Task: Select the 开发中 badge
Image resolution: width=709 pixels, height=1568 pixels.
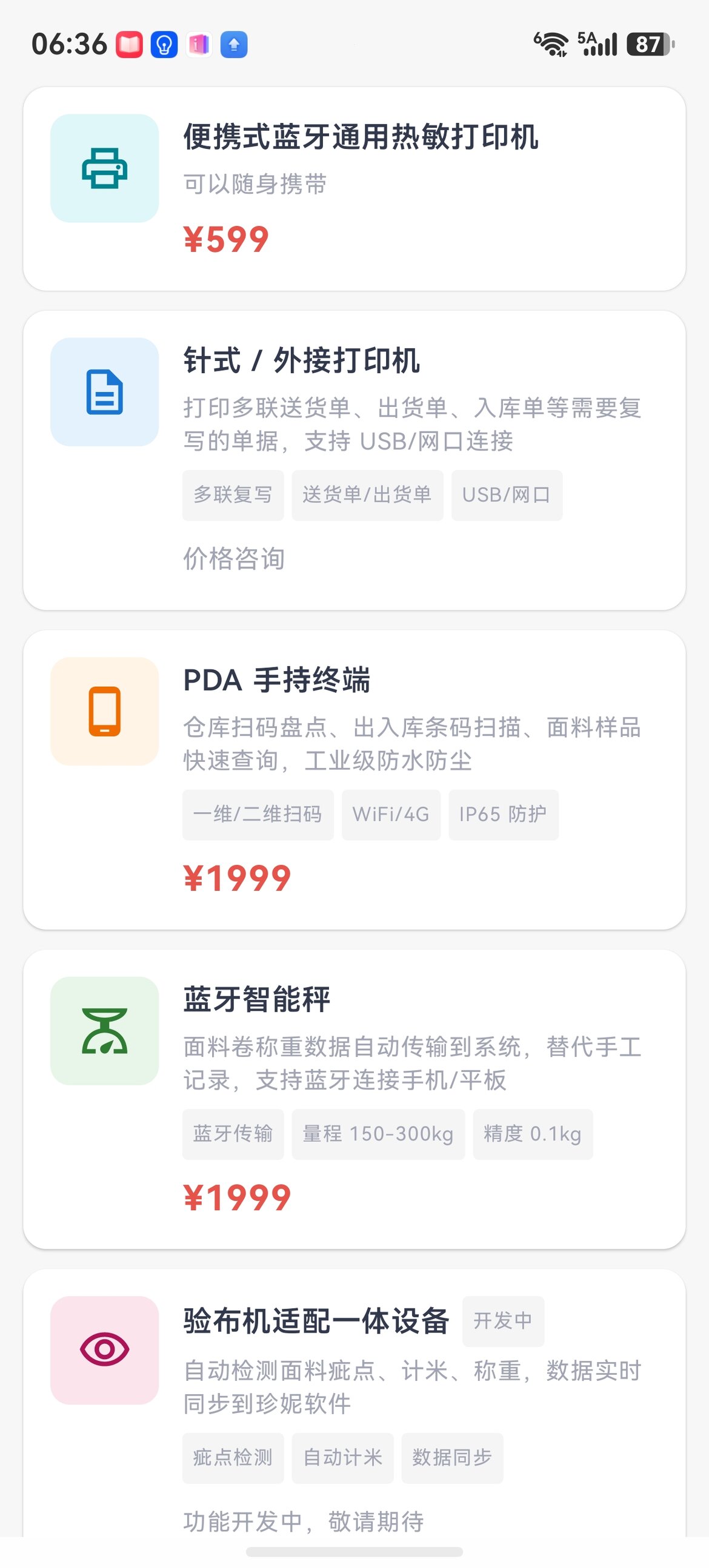Action: [503, 1322]
